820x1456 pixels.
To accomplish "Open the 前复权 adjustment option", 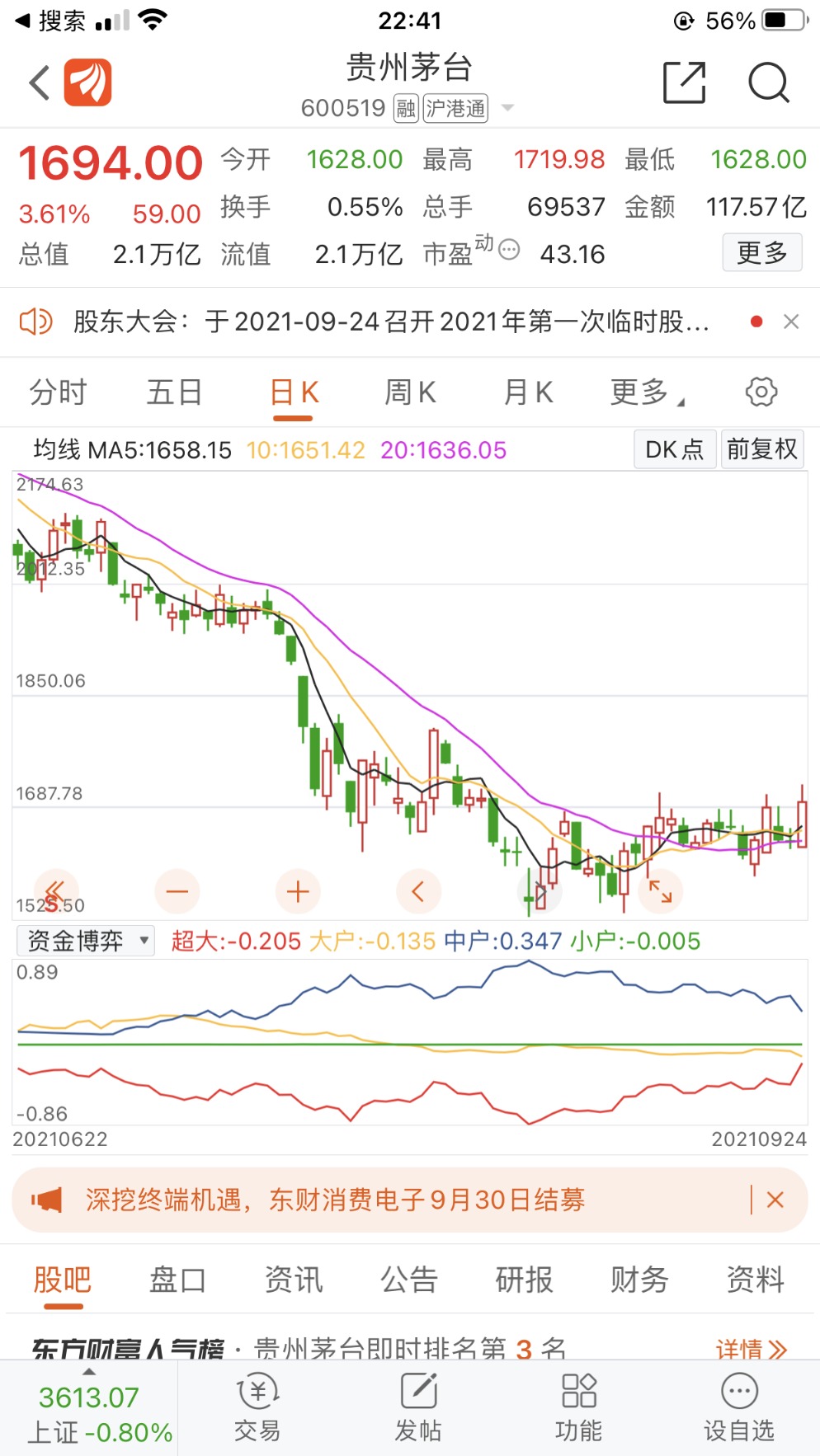I will click(761, 449).
